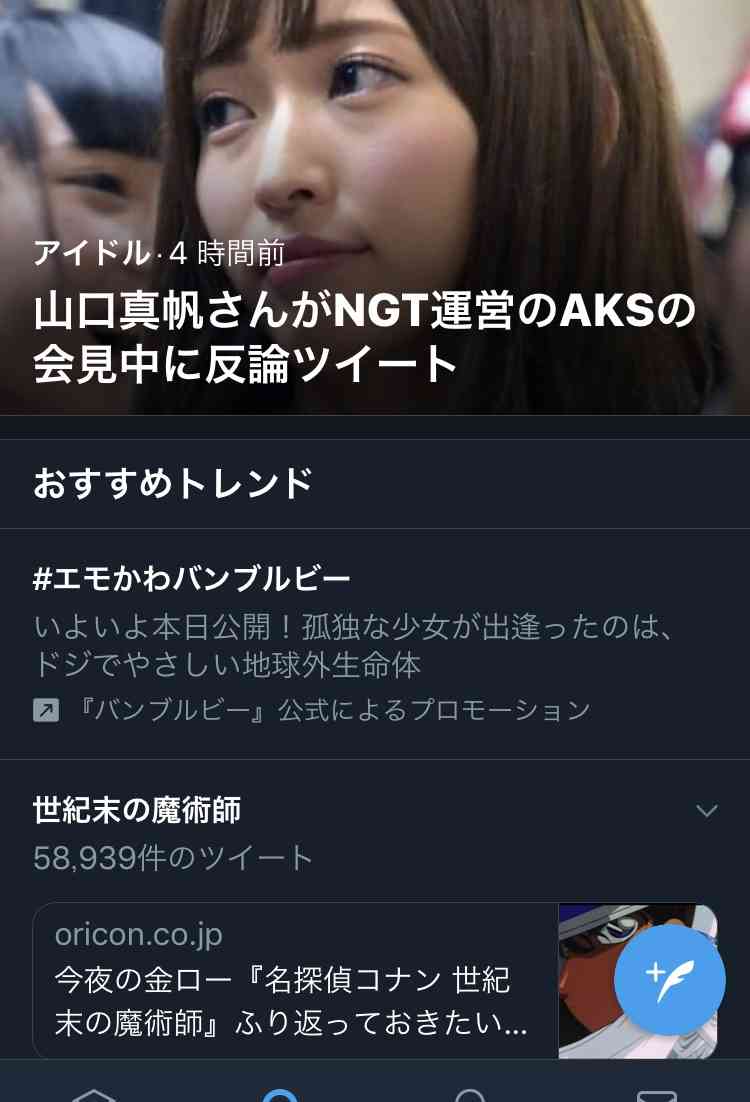Expand the chevron next to 世紀末の魔術師
The image size is (750, 1102).
pos(707,810)
